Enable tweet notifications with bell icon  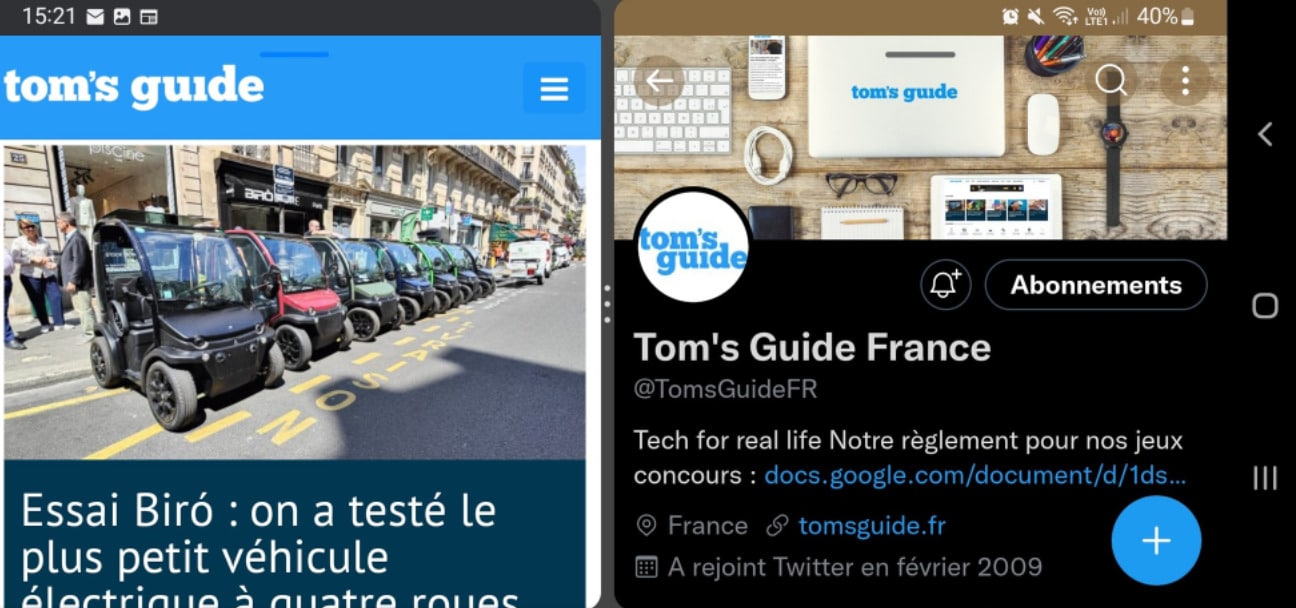point(945,285)
